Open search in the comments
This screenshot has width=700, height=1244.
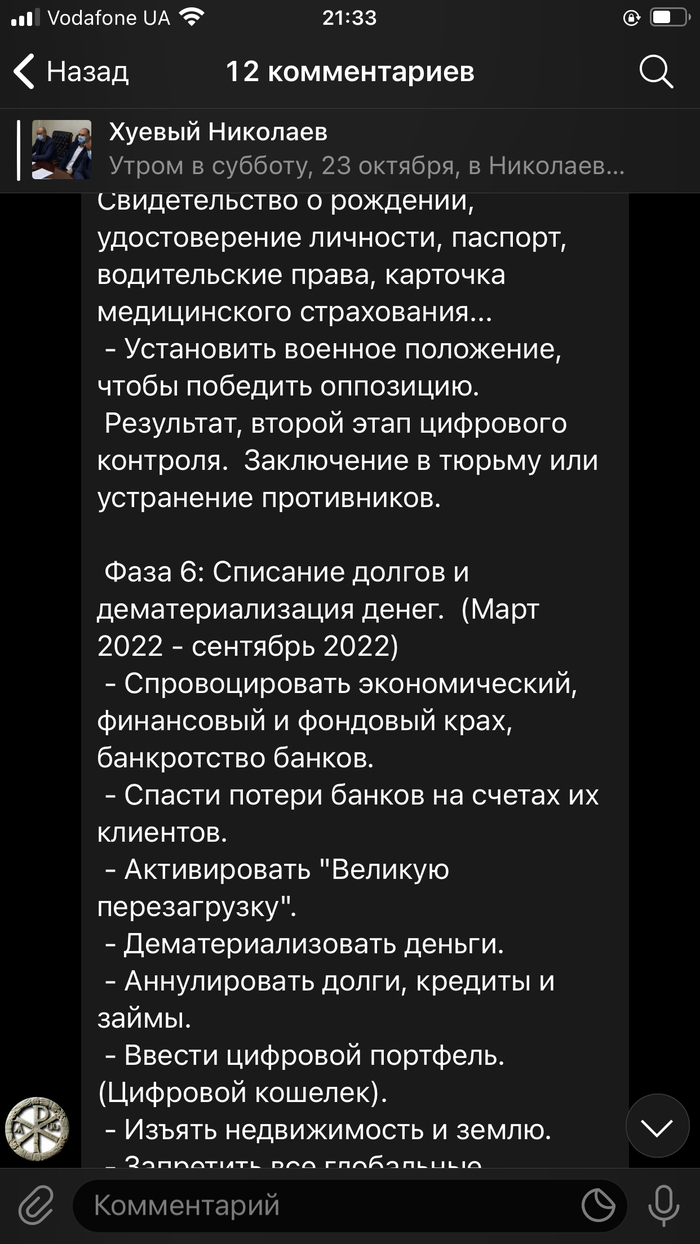click(656, 72)
